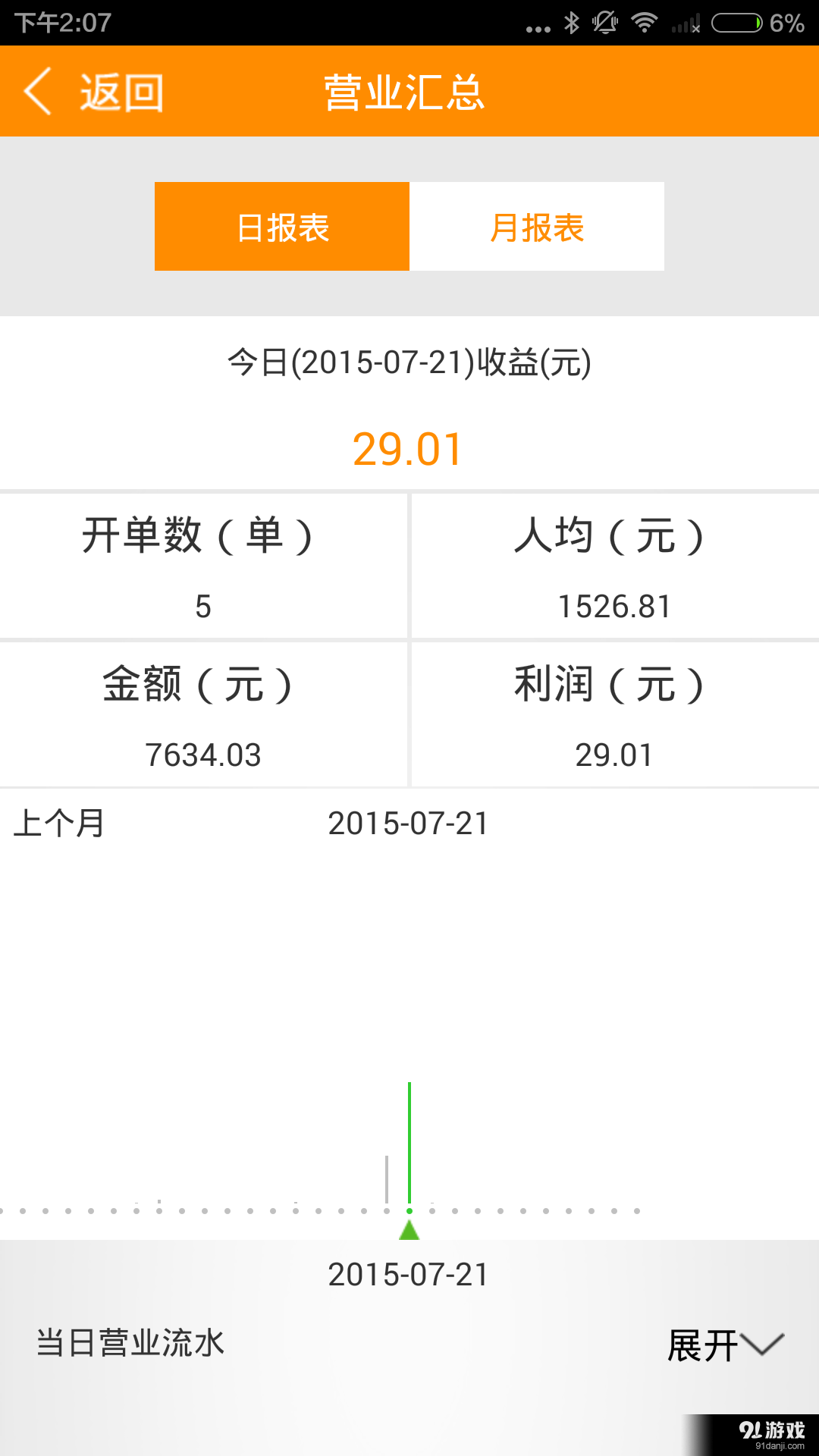Tap the Bluetooth icon in status bar
Viewport: 819px width, 1456px height.
click(x=573, y=22)
